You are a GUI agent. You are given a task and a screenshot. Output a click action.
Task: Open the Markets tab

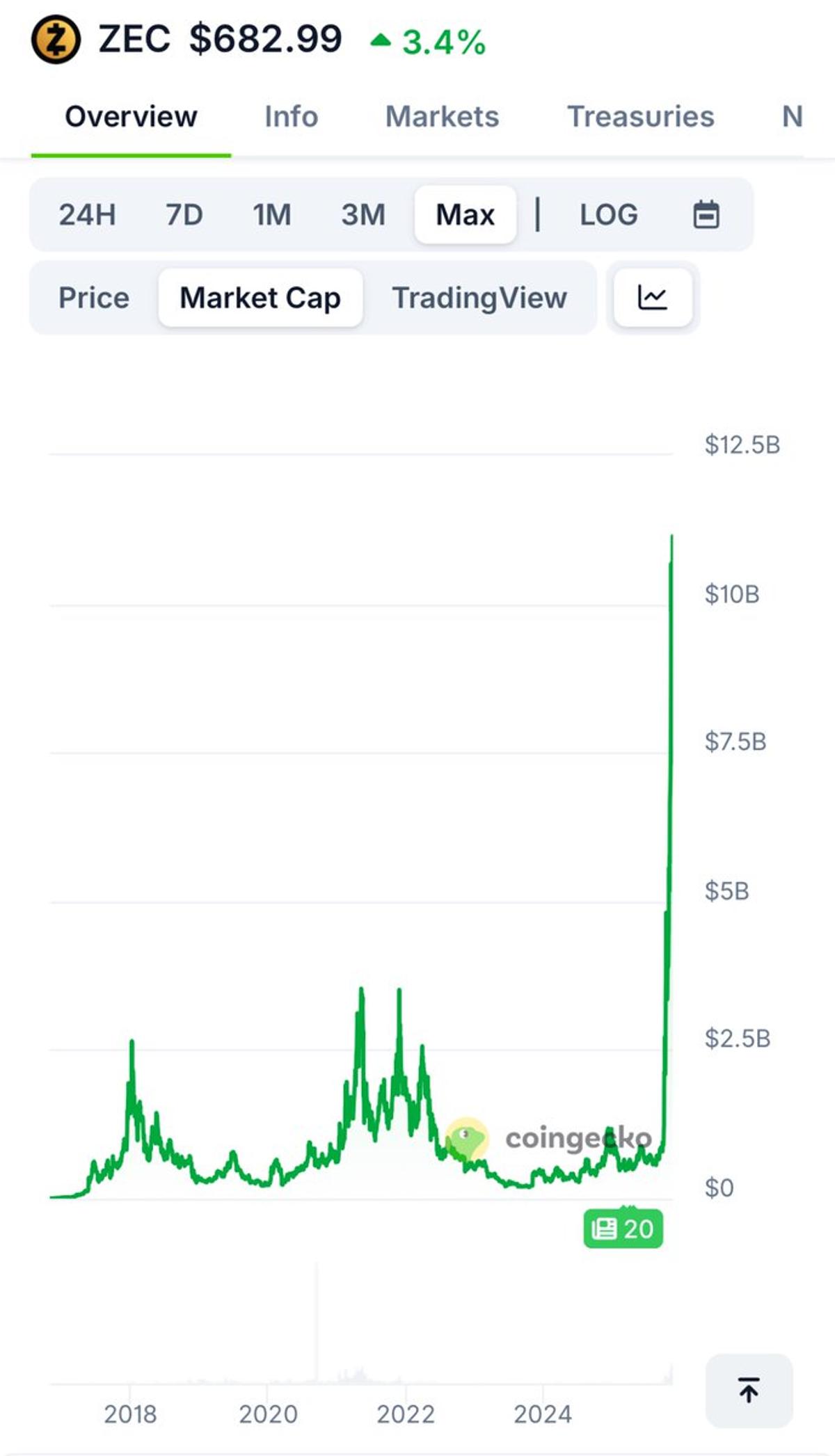coord(443,116)
